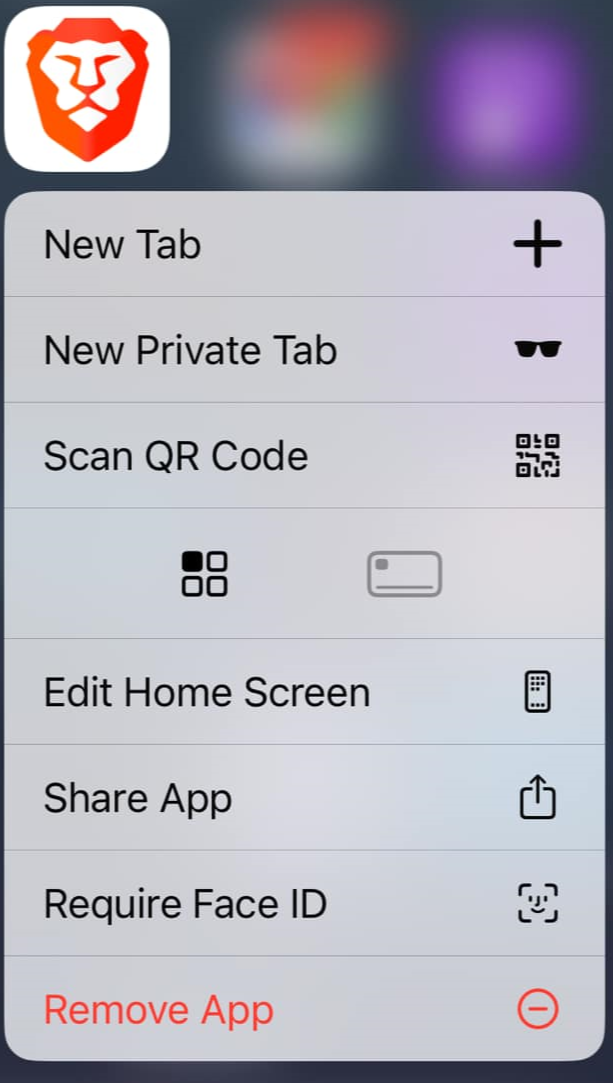Choose Scan QR Code

coord(304,455)
